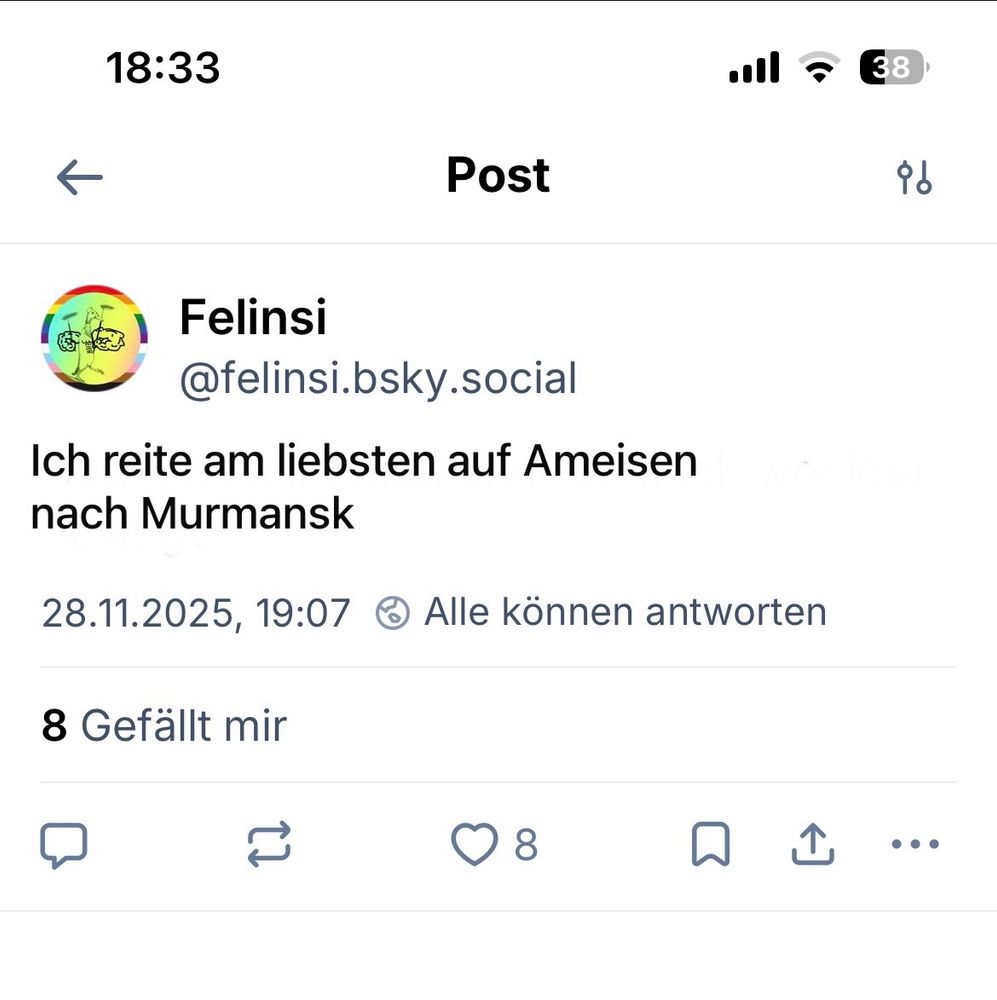This screenshot has height=1000, width=997.
Task: Click the Post header title
Action: click(497, 176)
